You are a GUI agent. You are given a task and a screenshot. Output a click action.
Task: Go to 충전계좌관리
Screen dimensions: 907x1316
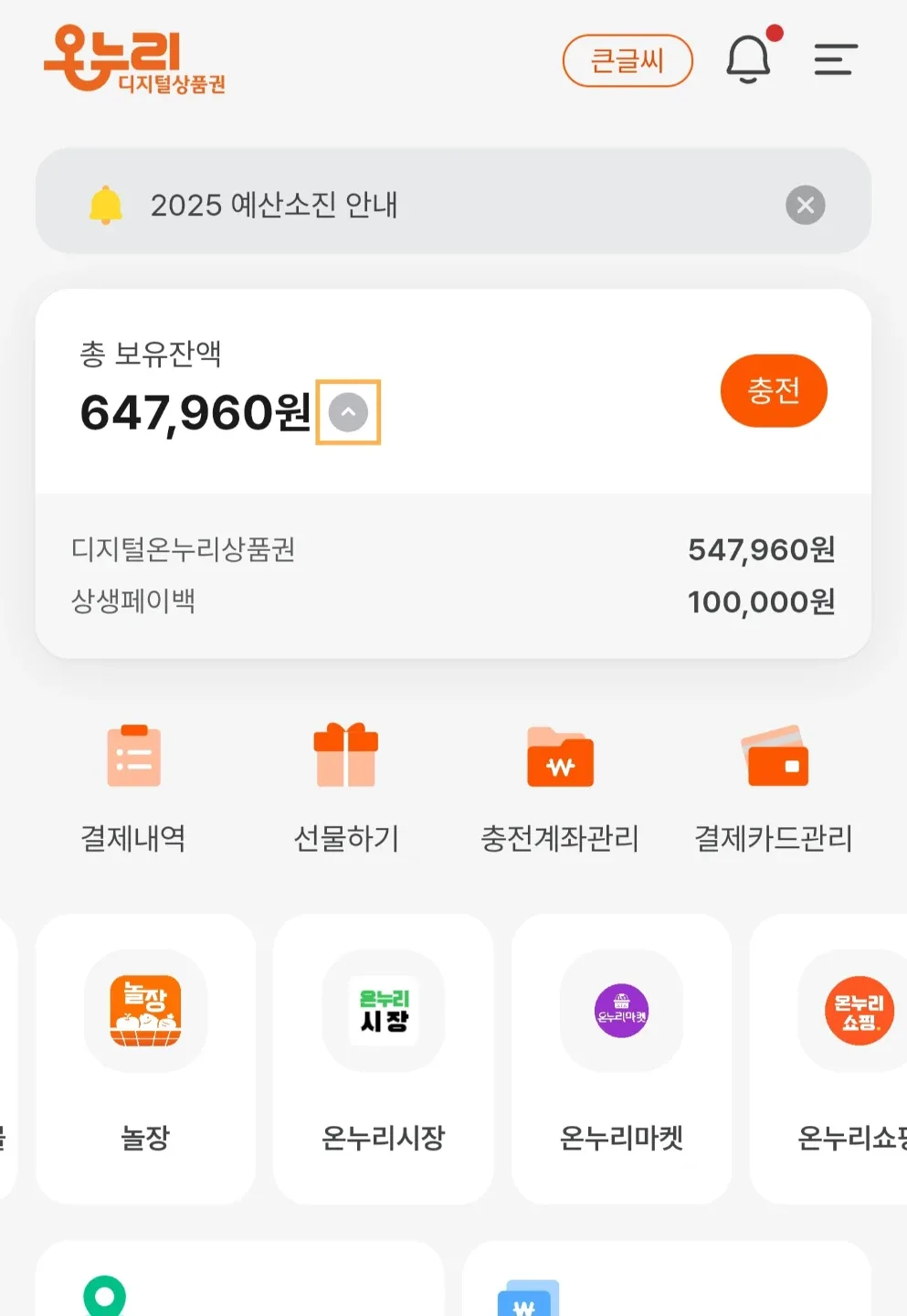pos(560,786)
